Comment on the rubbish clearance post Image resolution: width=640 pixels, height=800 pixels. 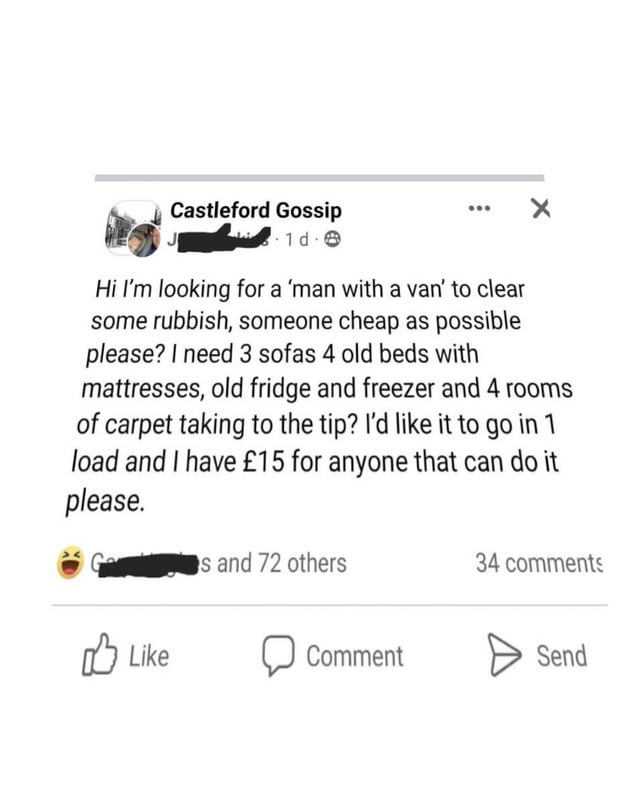click(x=333, y=656)
